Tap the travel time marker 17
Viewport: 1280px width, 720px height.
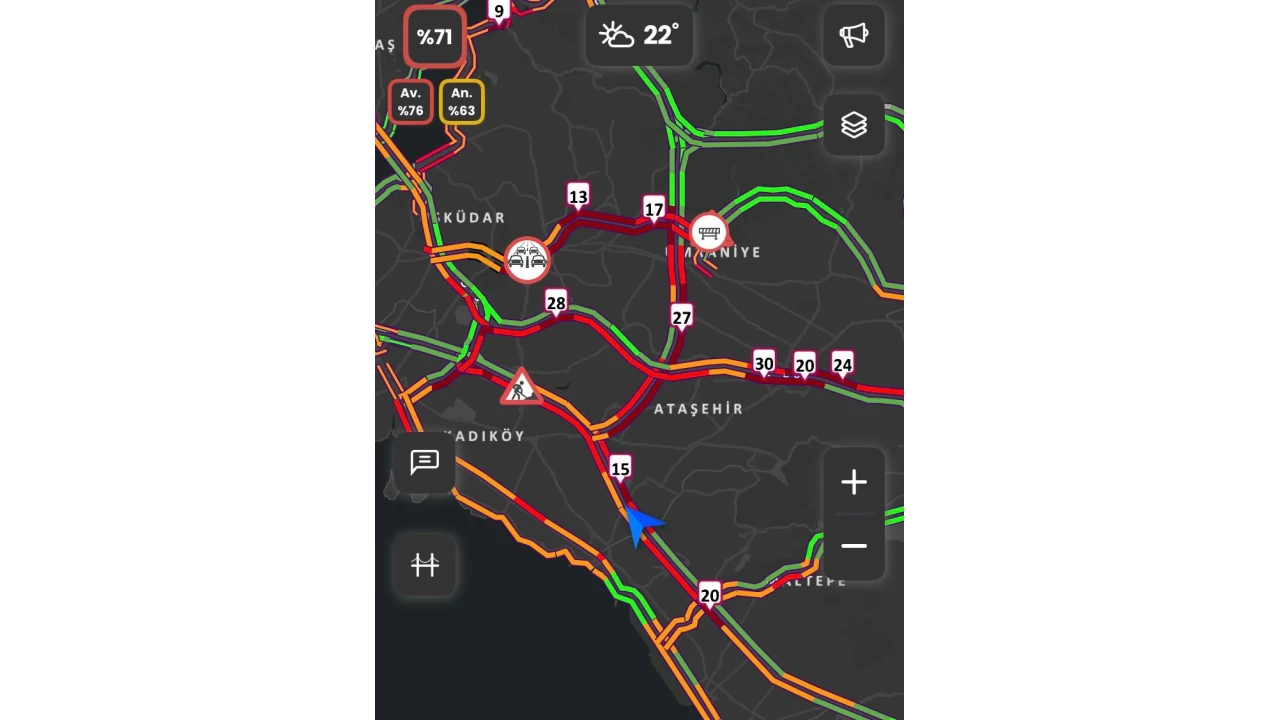tap(654, 209)
